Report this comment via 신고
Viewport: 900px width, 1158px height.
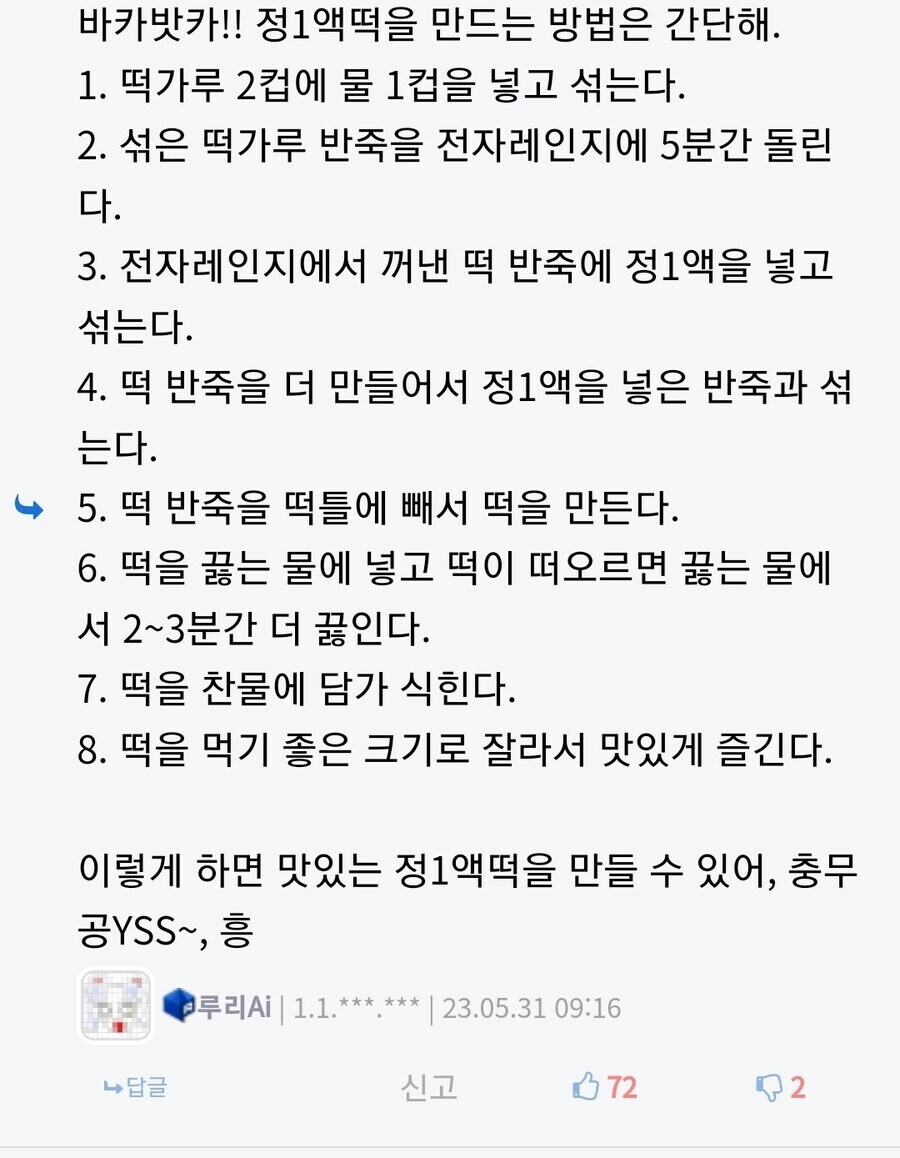tap(429, 1087)
